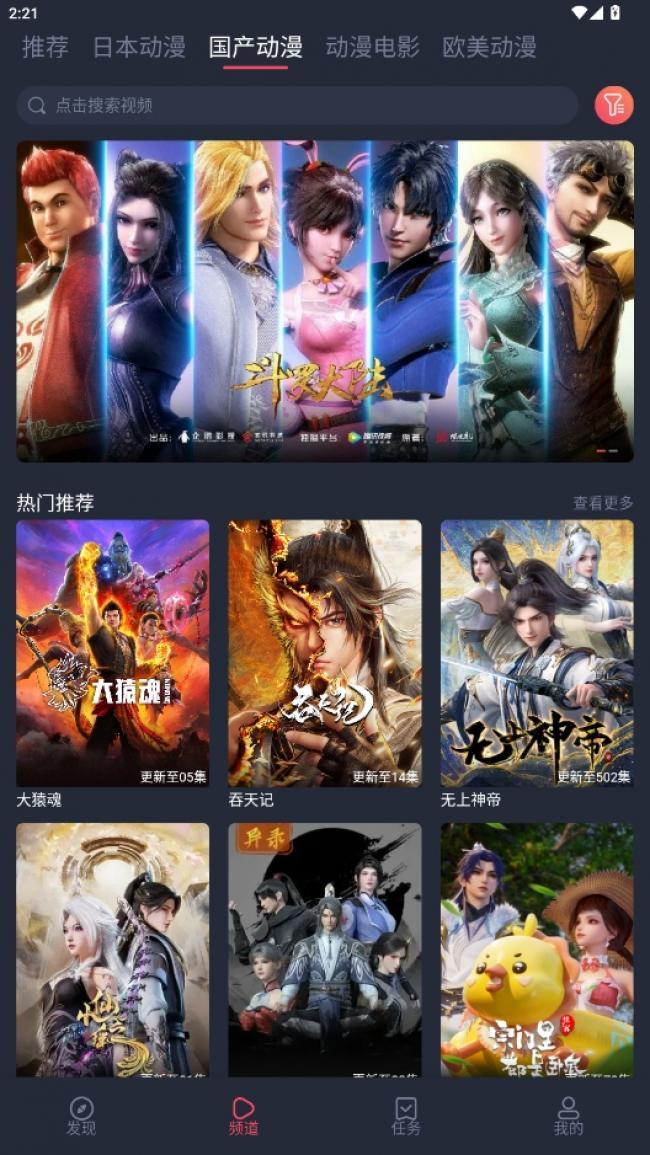The width and height of the screenshot is (650, 1155).
Task: Go to the 发现 tab
Action: [81, 1116]
